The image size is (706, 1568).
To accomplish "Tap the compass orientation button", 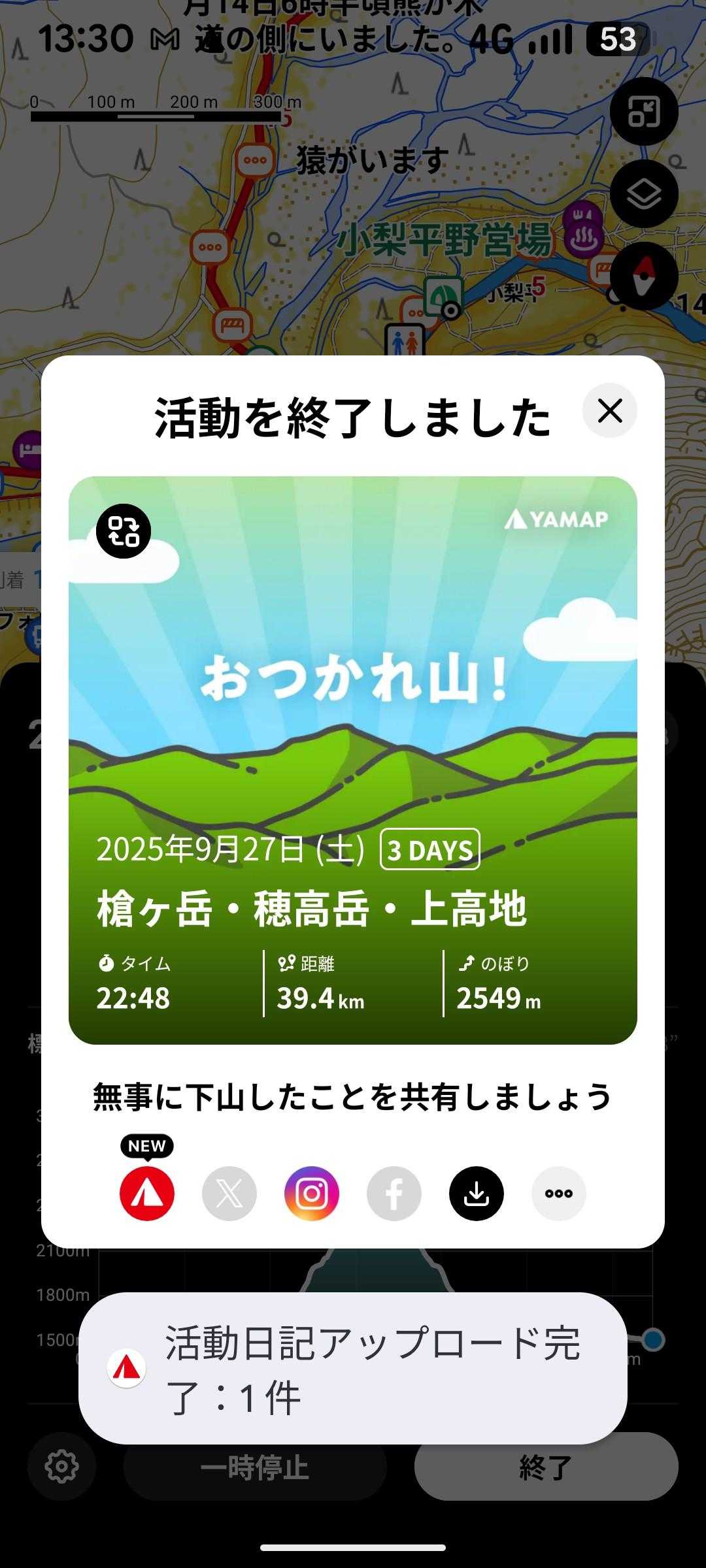I will pos(644,276).
